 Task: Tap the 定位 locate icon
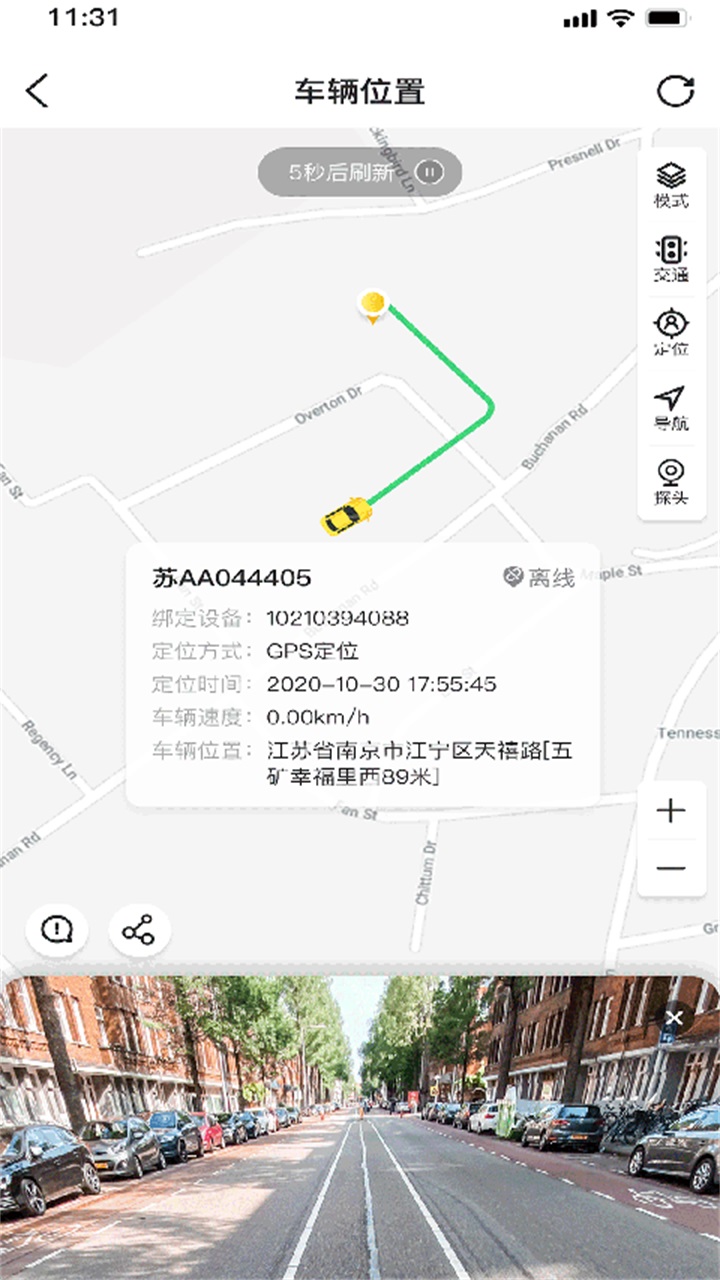click(x=671, y=335)
